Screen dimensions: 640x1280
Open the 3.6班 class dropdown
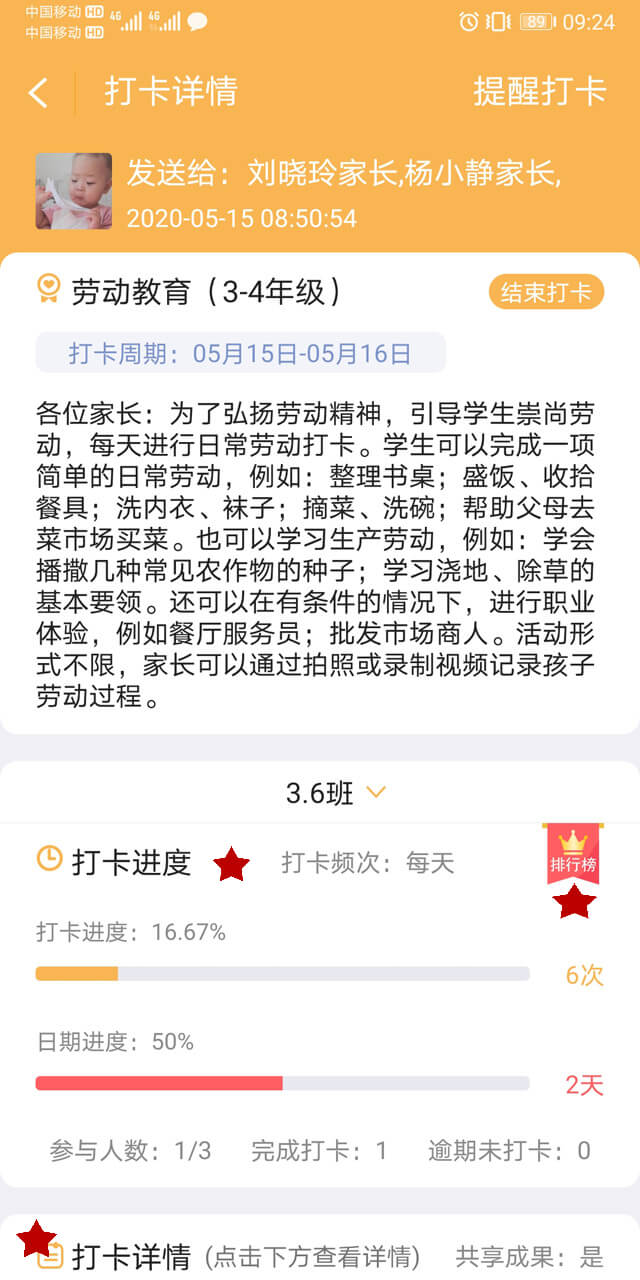click(335, 794)
